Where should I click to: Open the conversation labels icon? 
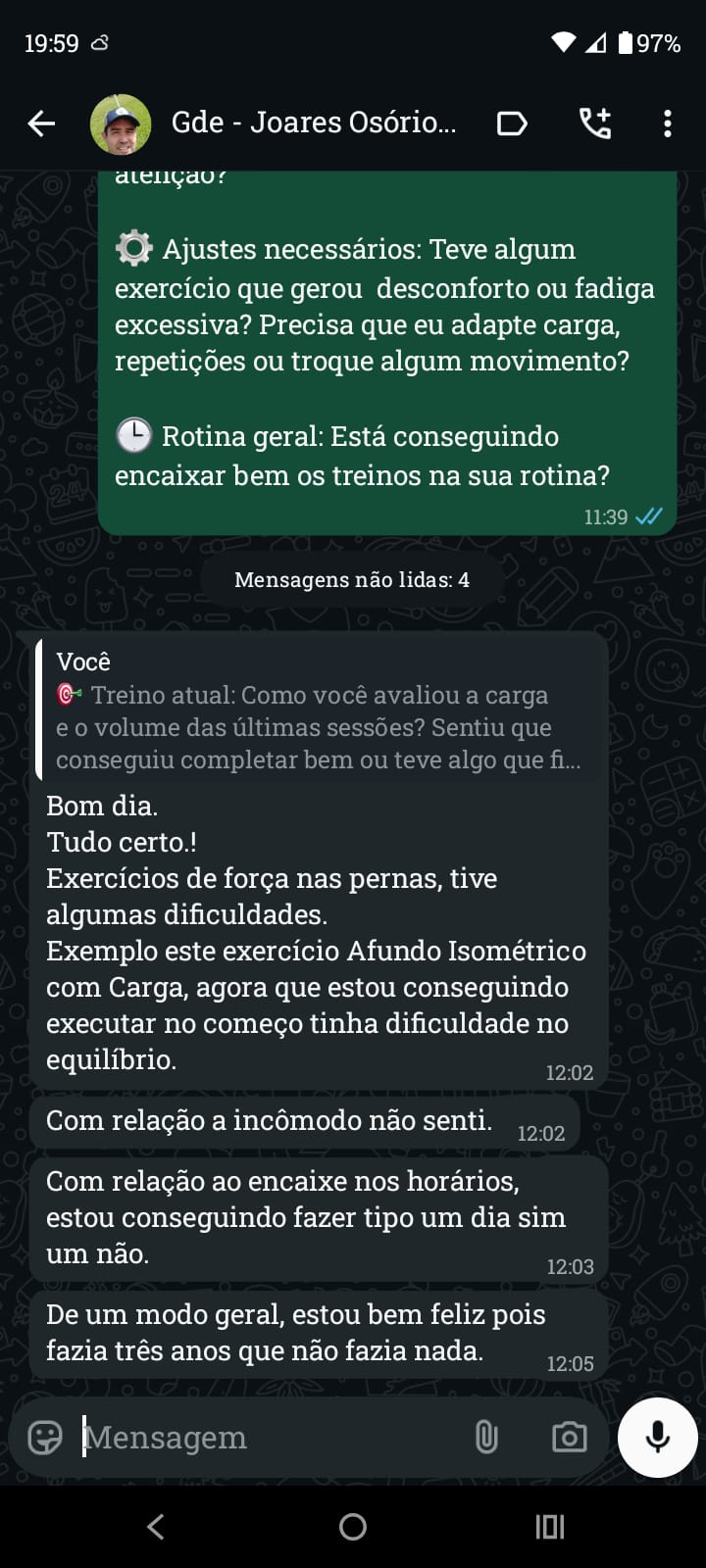(x=511, y=122)
